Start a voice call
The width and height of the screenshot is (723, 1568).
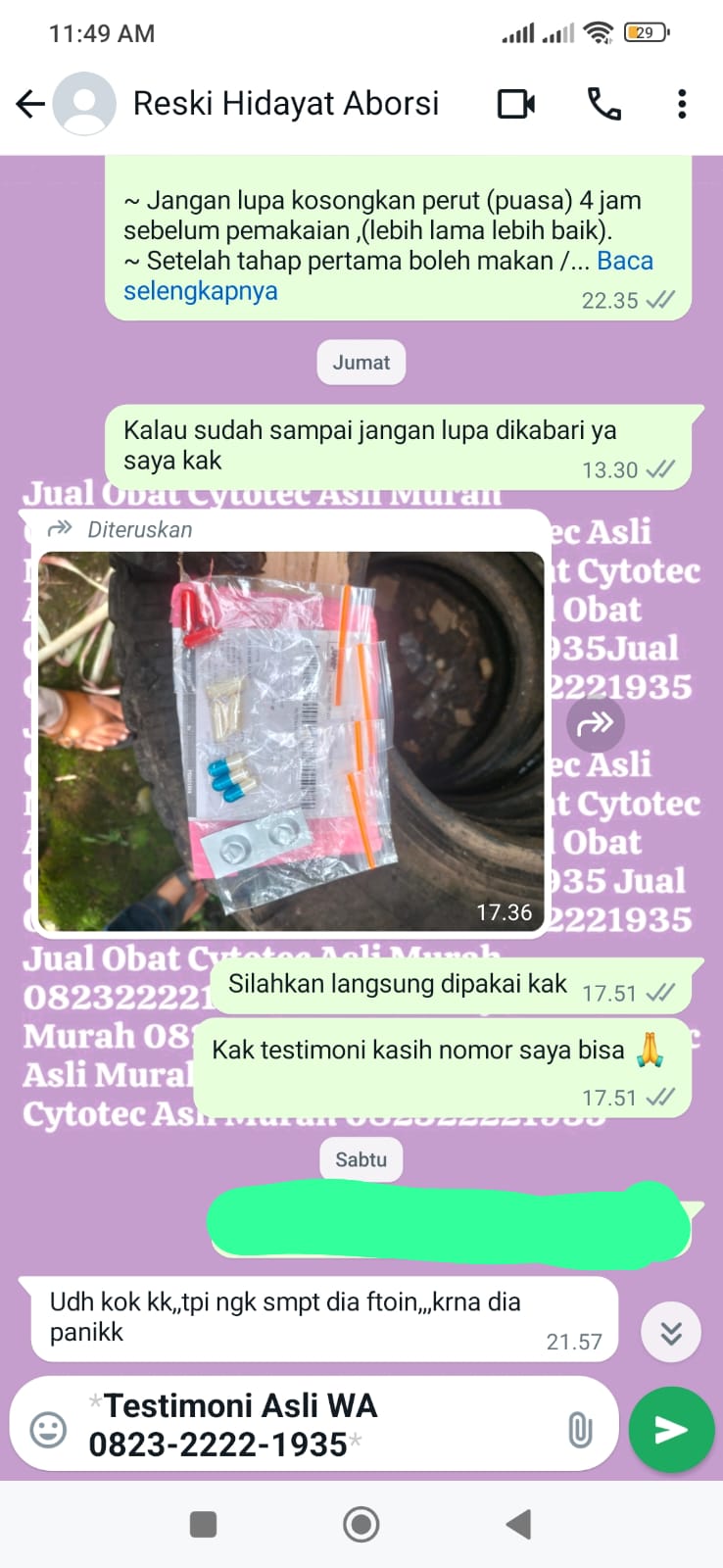tap(603, 104)
